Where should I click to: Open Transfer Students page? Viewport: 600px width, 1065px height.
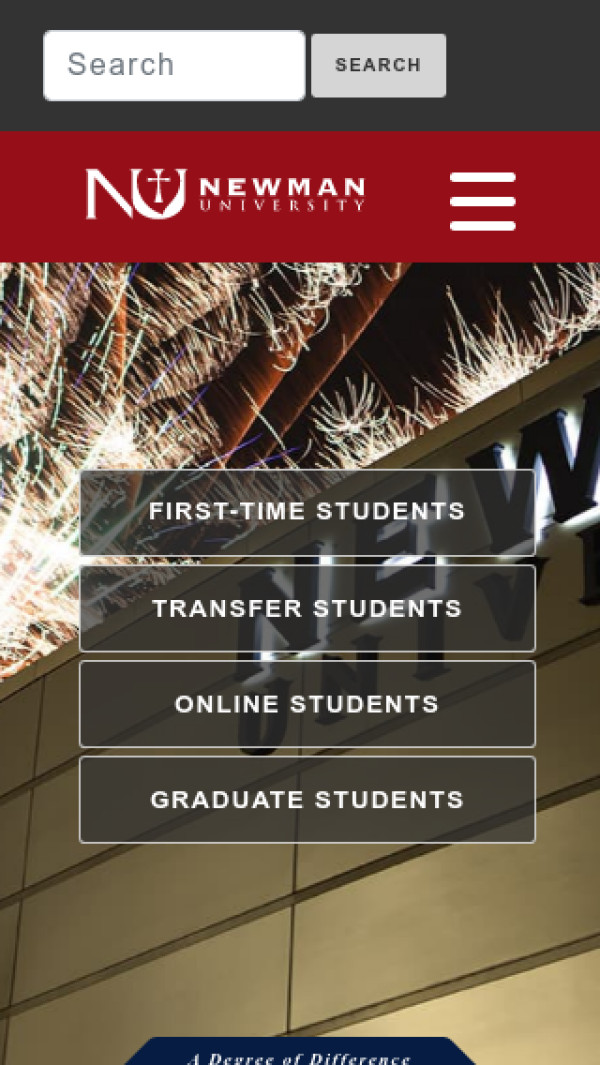tap(307, 608)
